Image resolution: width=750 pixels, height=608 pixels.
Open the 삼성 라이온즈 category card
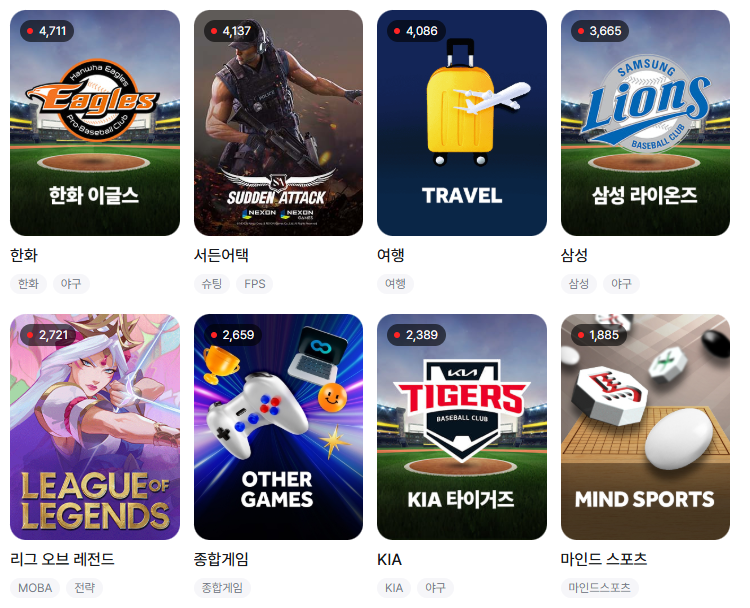pyautogui.click(x=645, y=123)
